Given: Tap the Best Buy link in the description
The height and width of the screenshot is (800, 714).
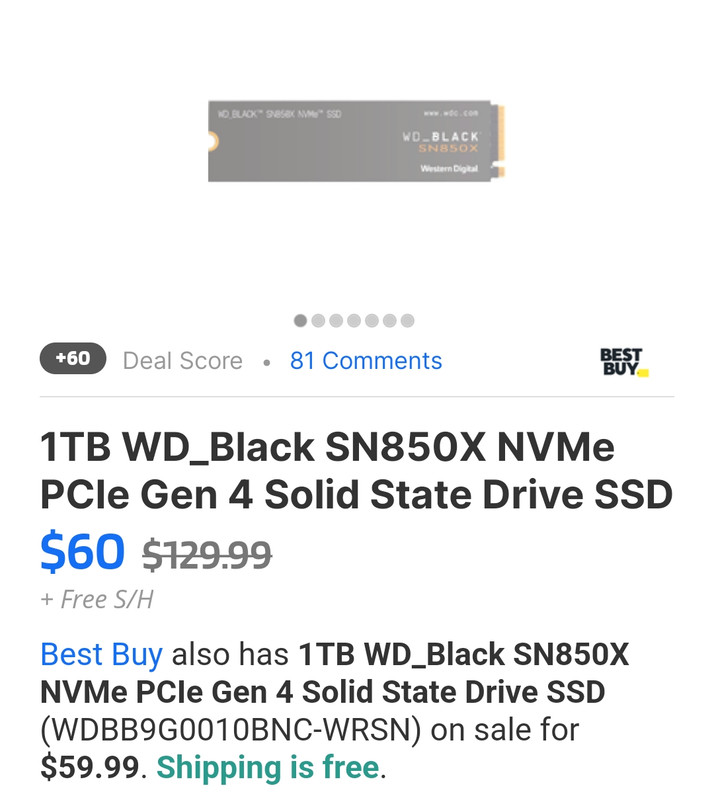Looking at the screenshot, I should [x=101, y=655].
